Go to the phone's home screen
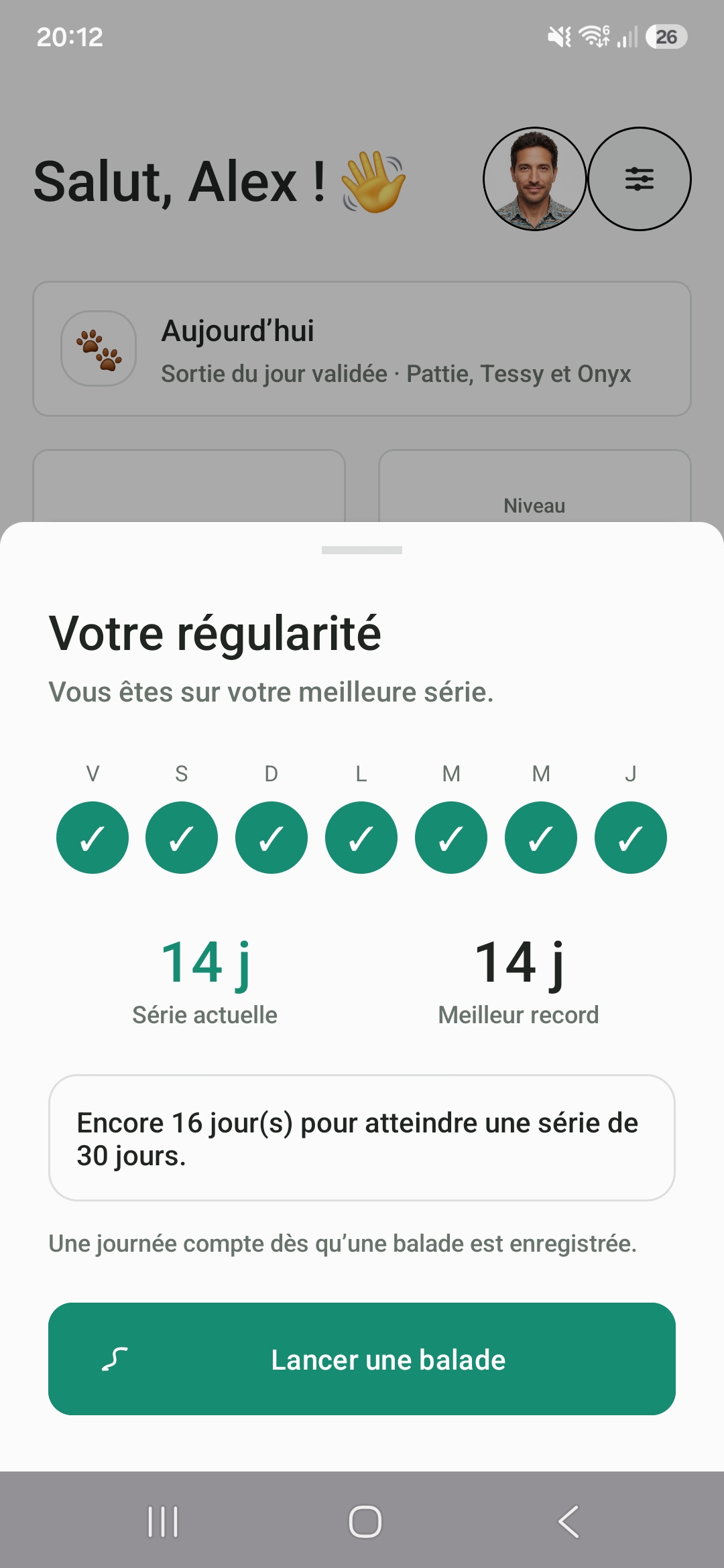 [x=365, y=1521]
